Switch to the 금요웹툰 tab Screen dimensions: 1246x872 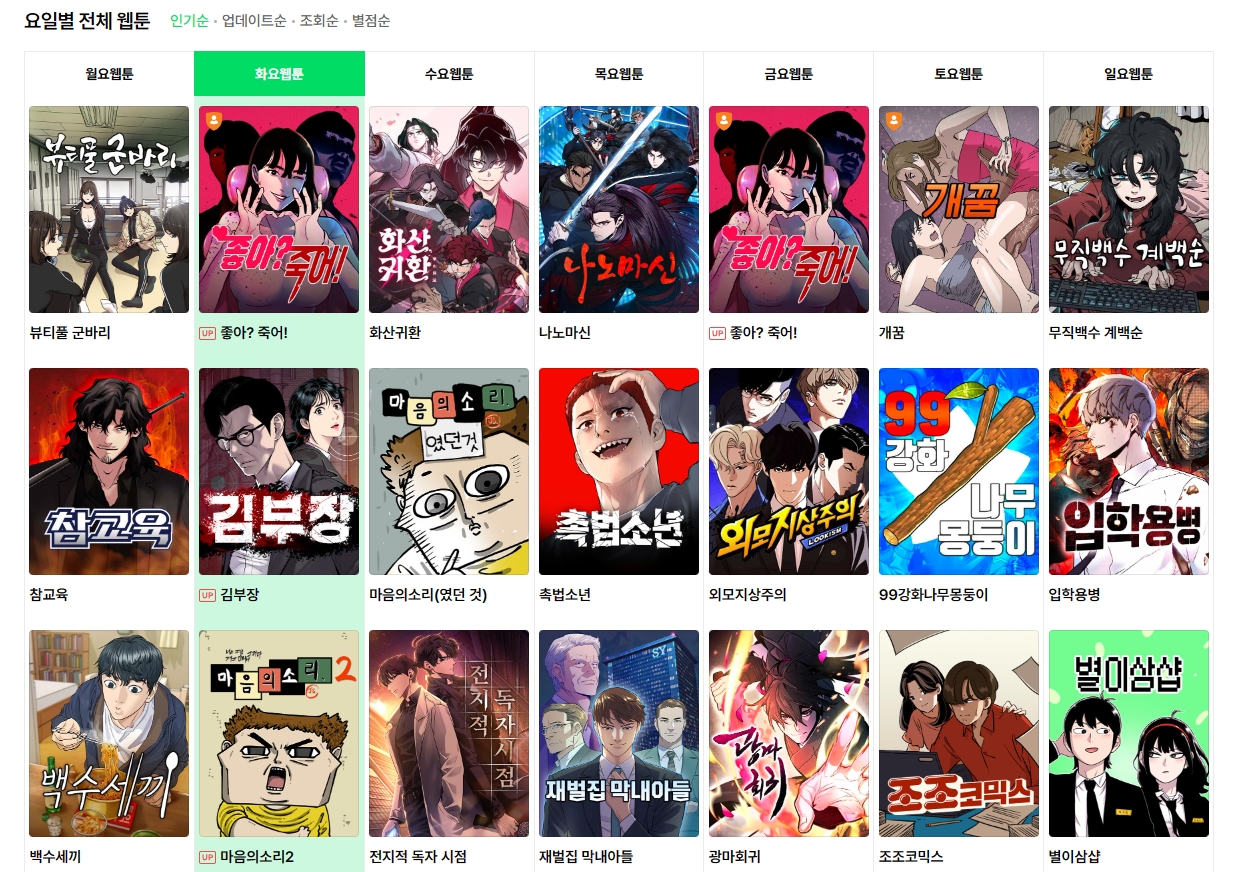pos(788,74)
